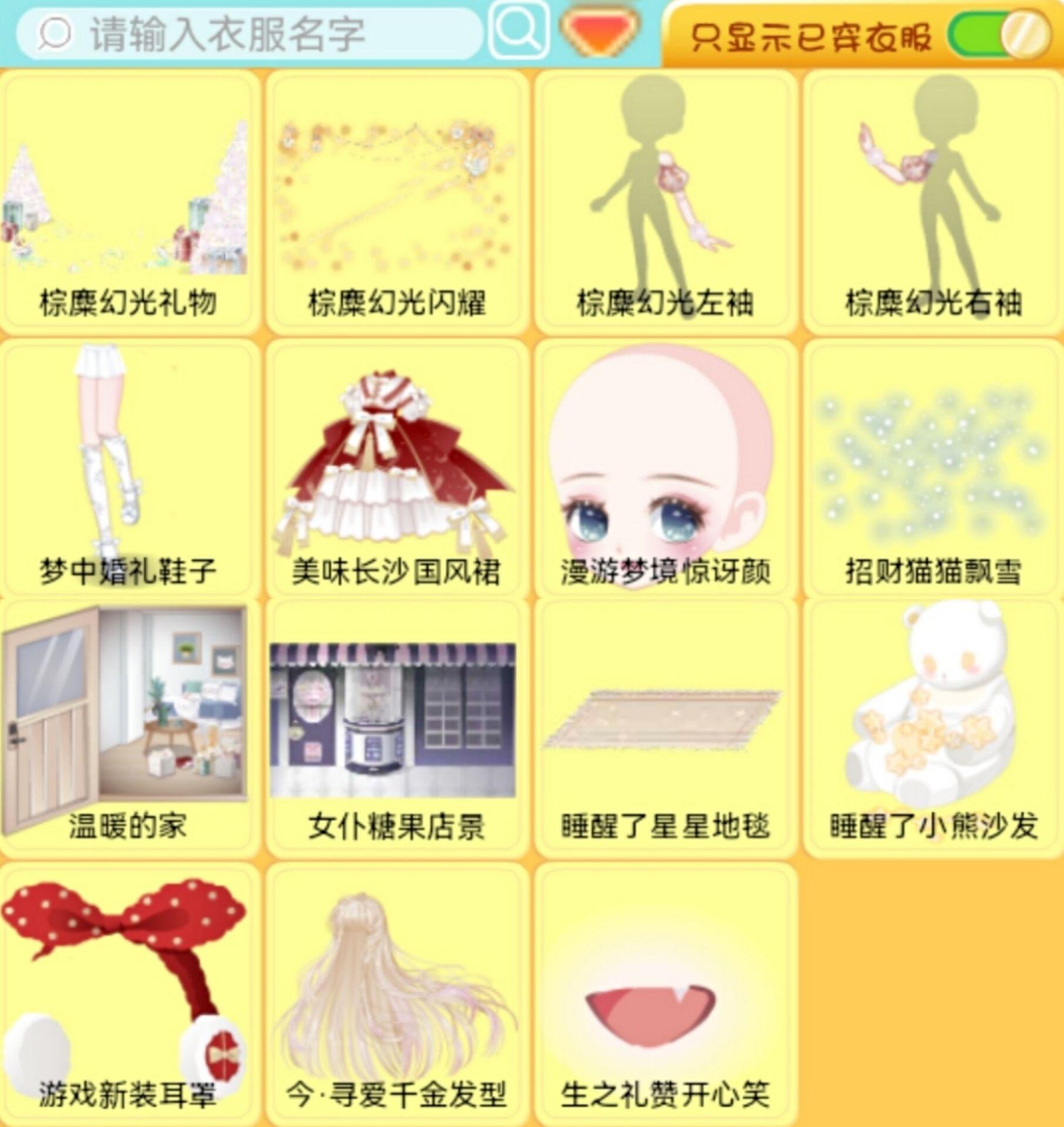
Task: Choose the 女仆糖果店景 background
Action: [397, 728]
